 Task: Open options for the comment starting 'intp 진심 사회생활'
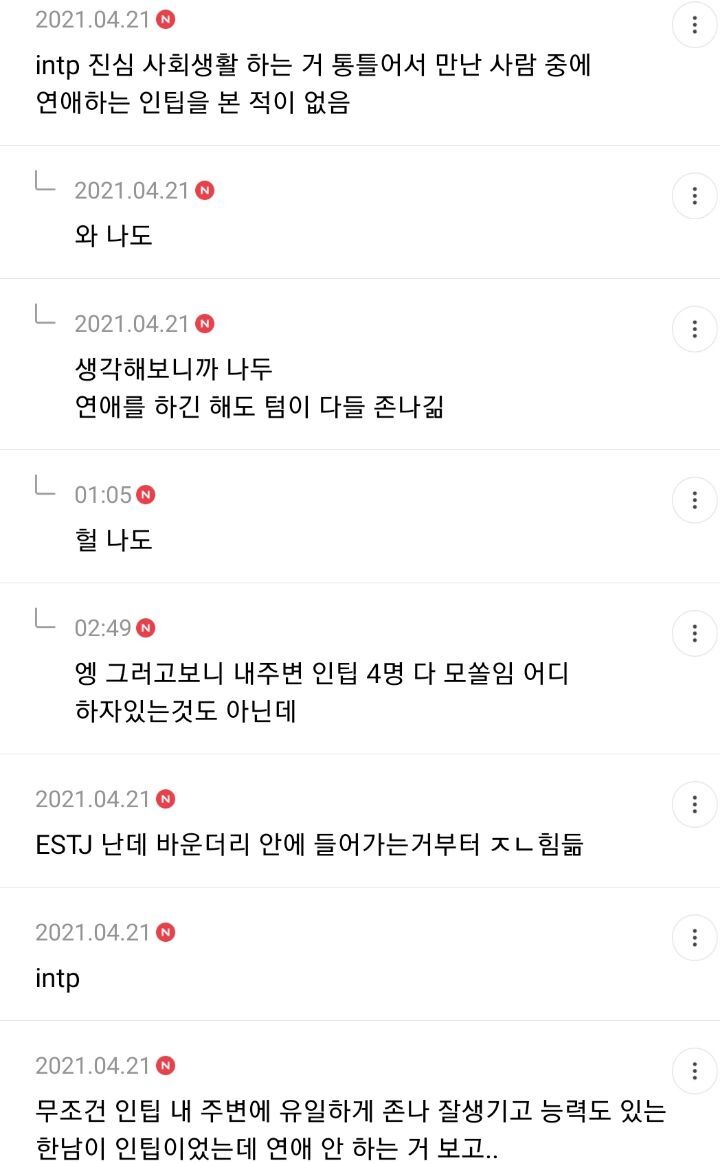point(694,25)
